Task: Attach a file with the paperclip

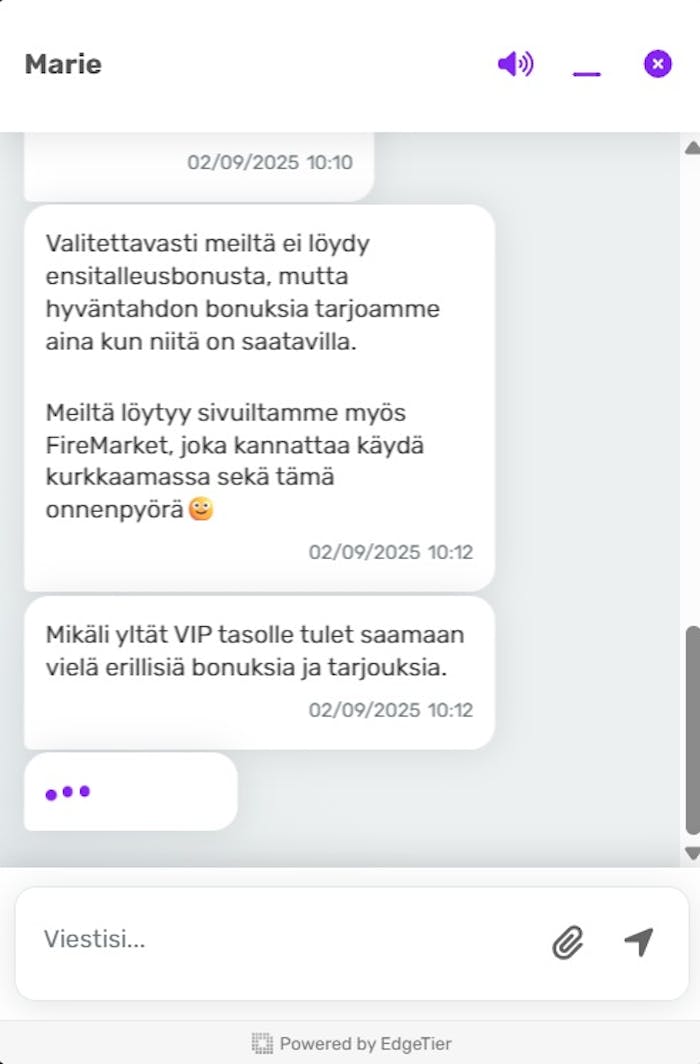Action: pos(568,942)
